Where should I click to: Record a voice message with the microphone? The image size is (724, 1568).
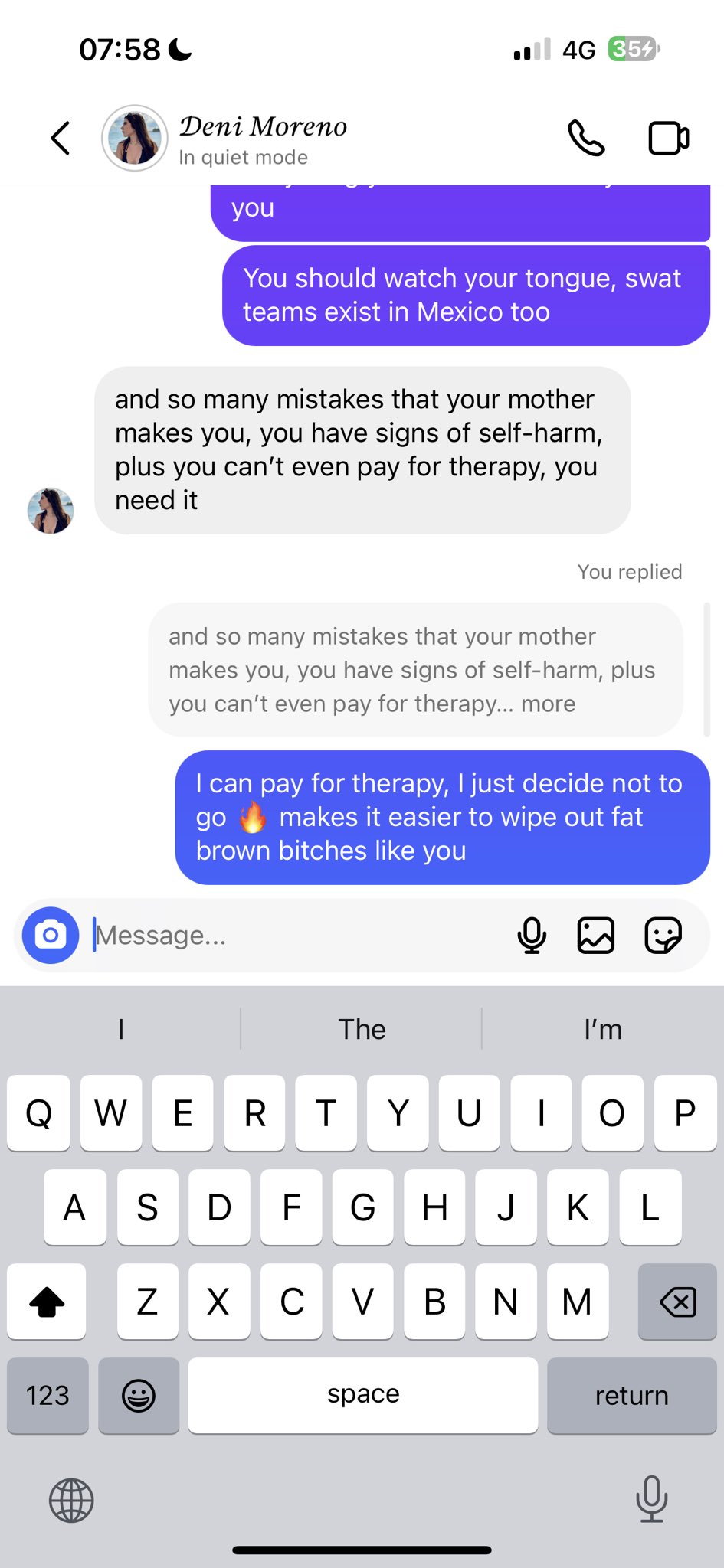click(x=532, y=935)
